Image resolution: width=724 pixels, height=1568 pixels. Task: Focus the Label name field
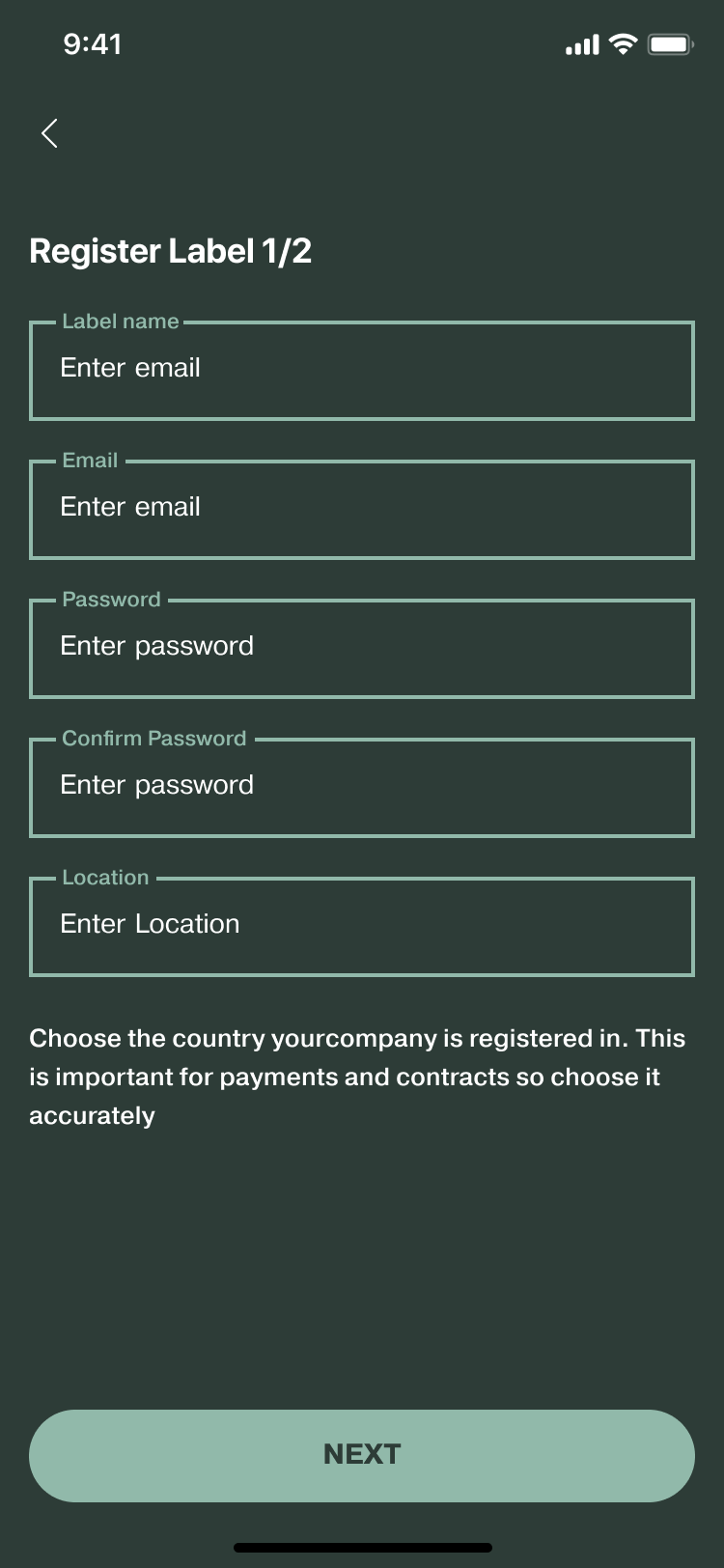(362, 371)
